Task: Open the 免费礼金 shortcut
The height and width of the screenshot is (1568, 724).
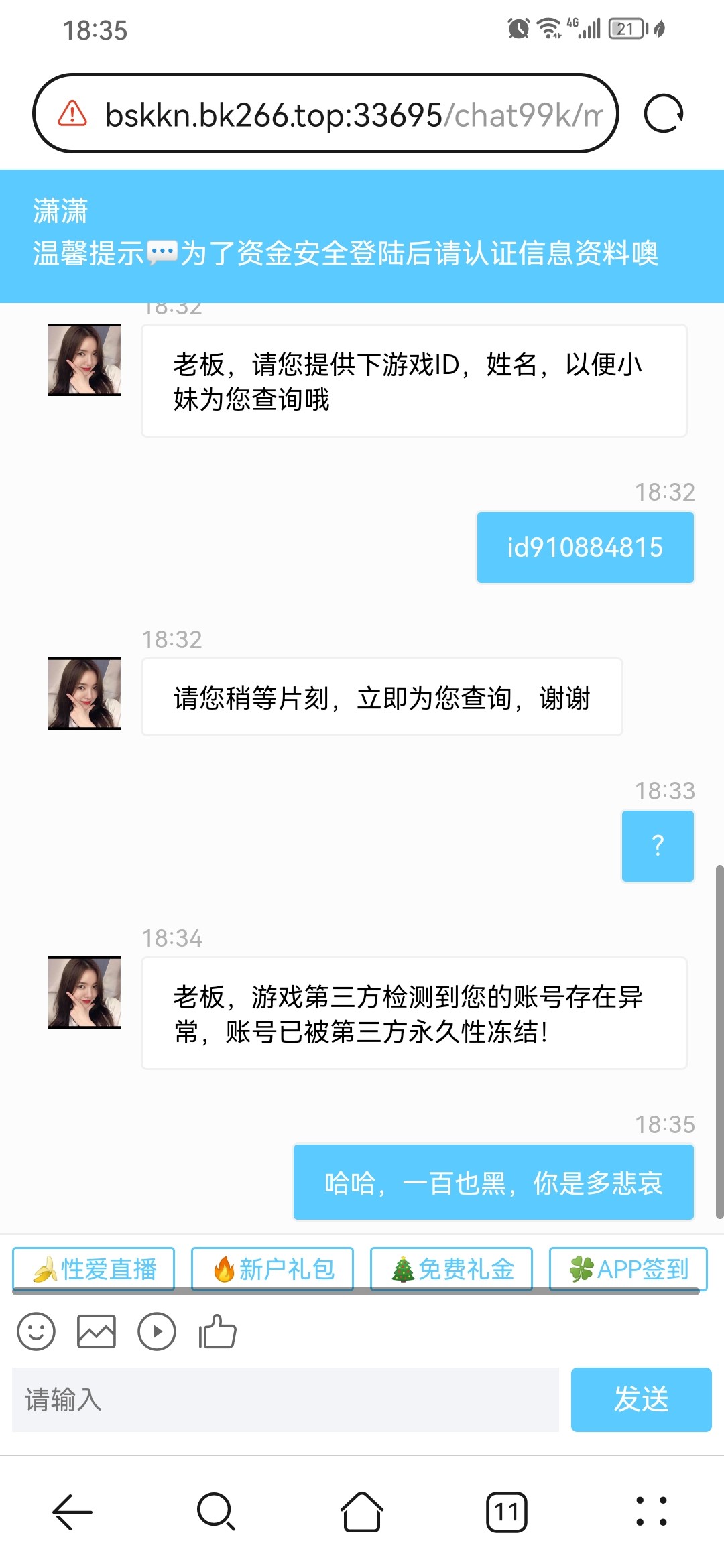Action: [451, 1268]
